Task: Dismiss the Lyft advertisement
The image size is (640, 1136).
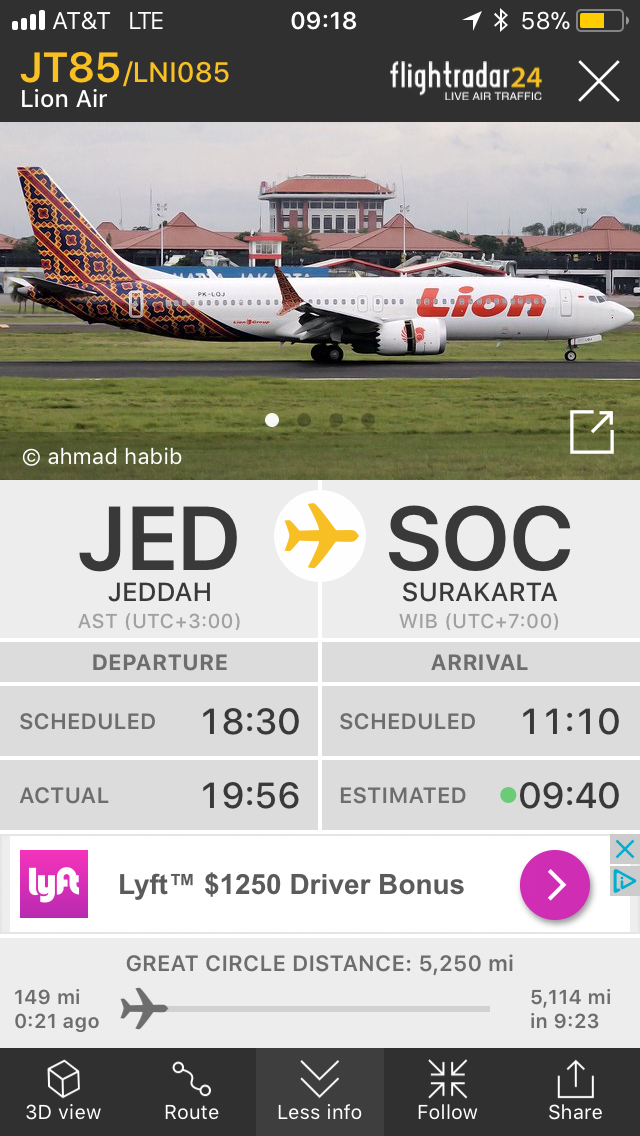Action: coord(624,850)
